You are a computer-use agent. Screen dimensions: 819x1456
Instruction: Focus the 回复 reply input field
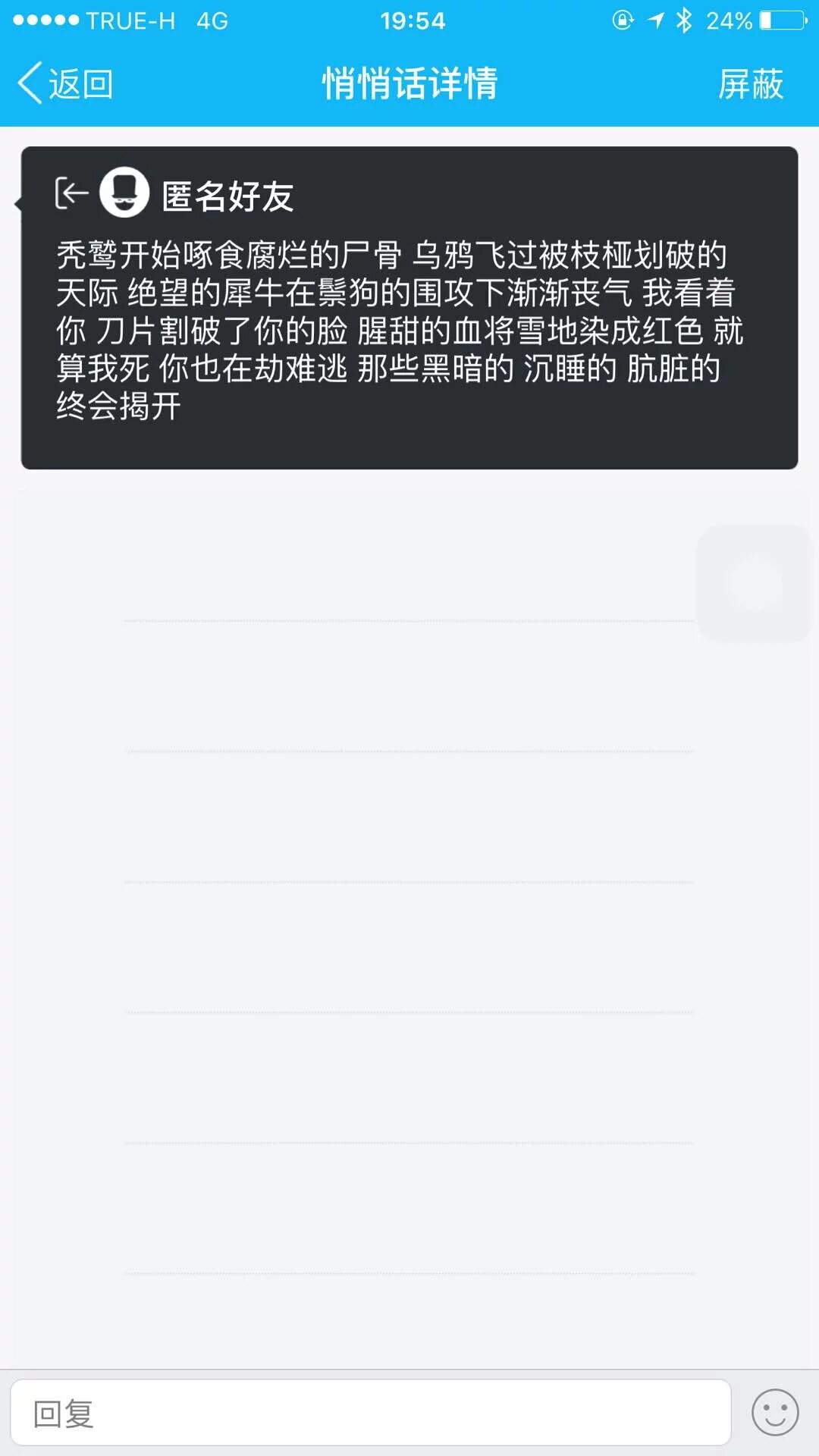[370, 1412]
